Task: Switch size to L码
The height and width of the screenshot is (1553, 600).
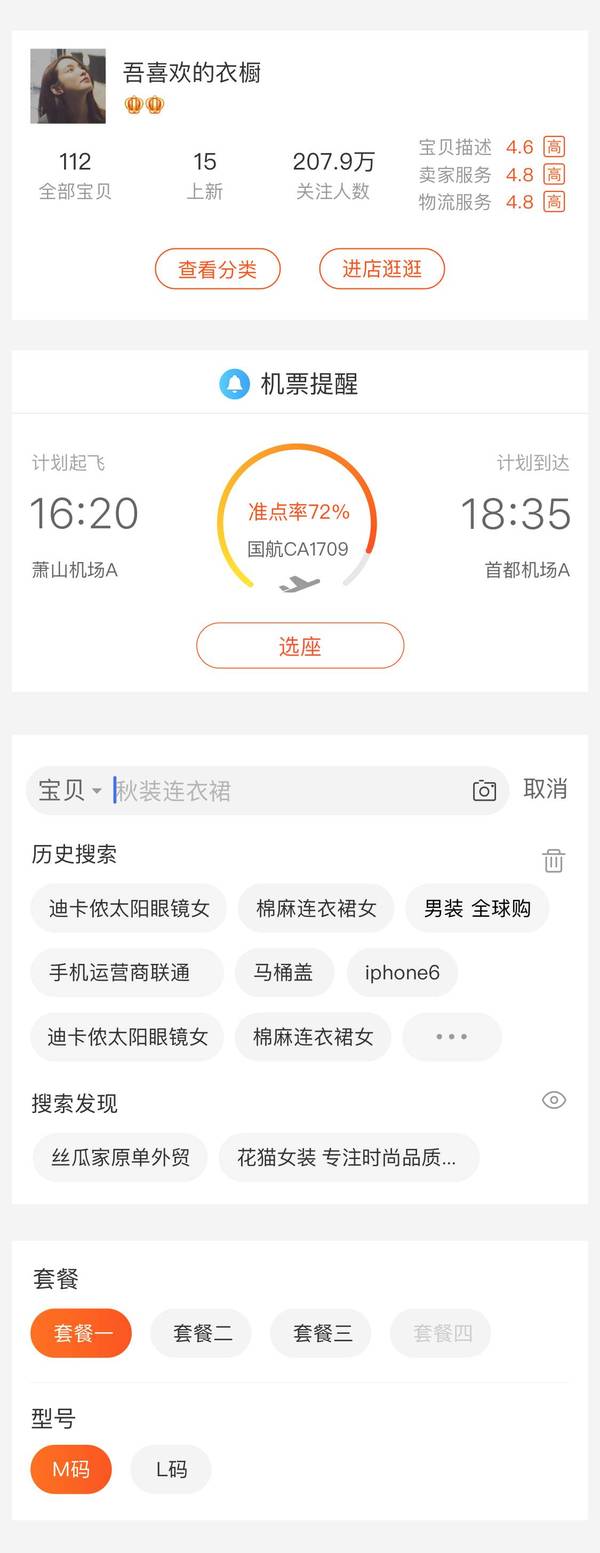Action: [171, 1469]
